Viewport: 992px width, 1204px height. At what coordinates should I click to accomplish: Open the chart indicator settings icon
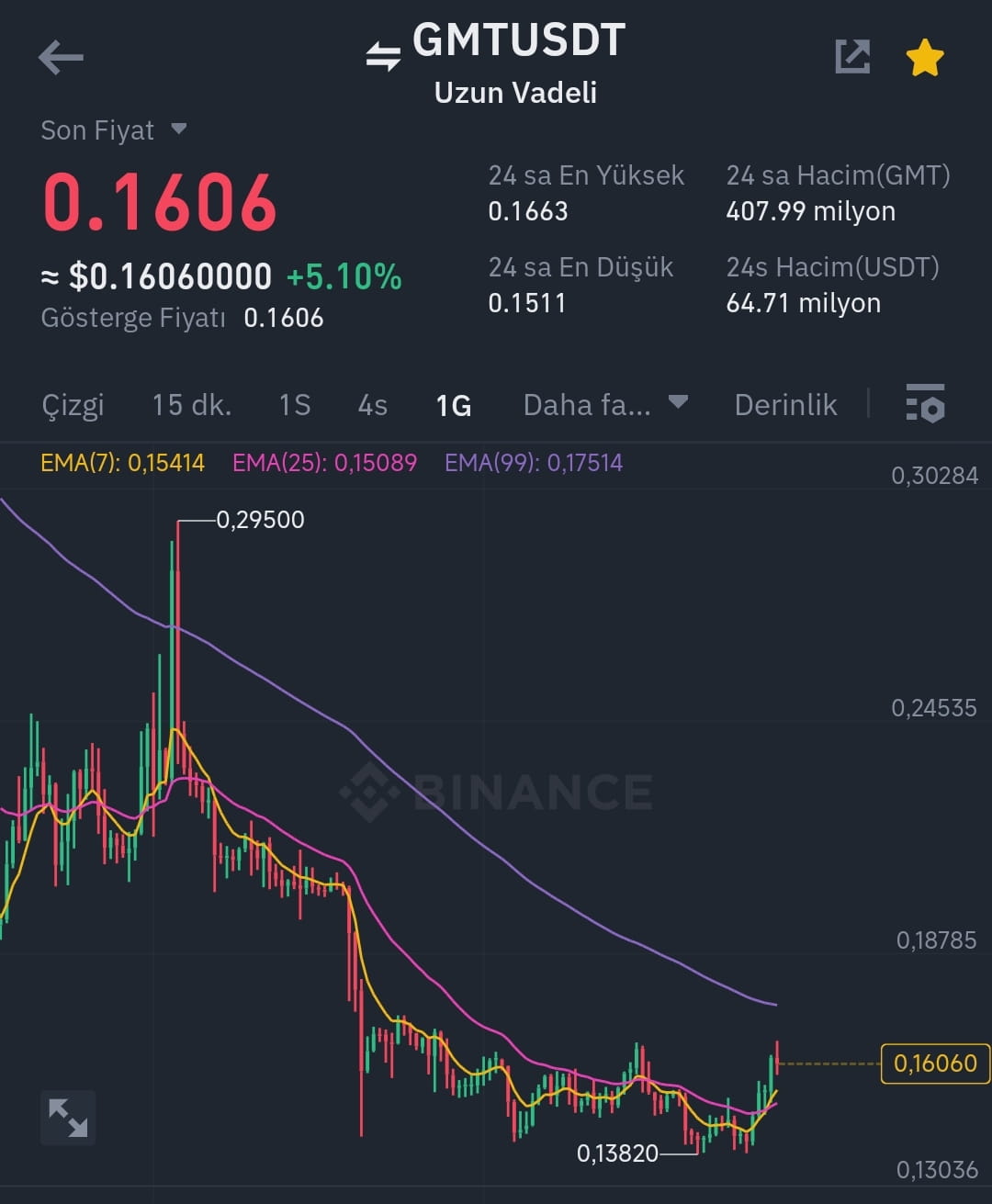click(x=927, y=404)
